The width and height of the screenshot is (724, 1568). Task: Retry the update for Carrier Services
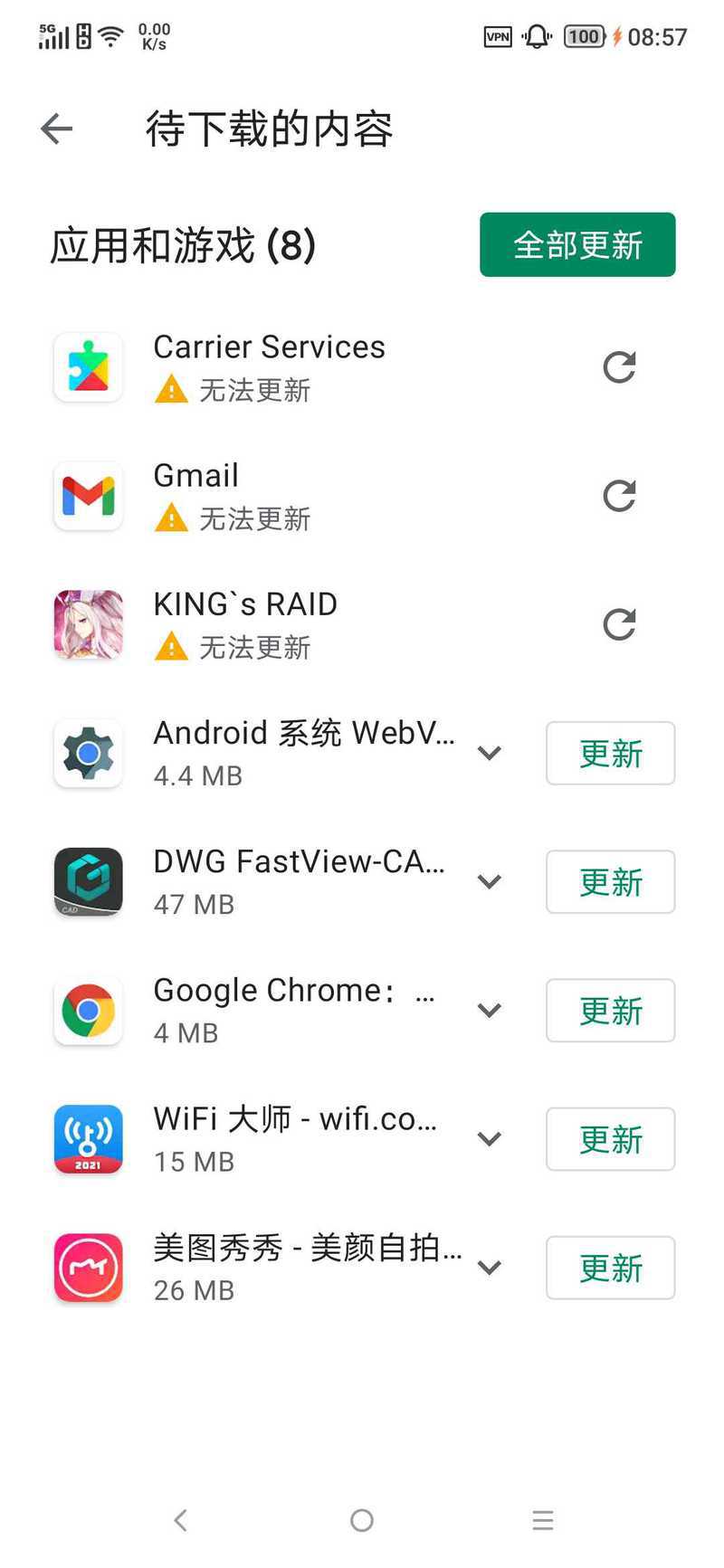click(x=619, y=366)
